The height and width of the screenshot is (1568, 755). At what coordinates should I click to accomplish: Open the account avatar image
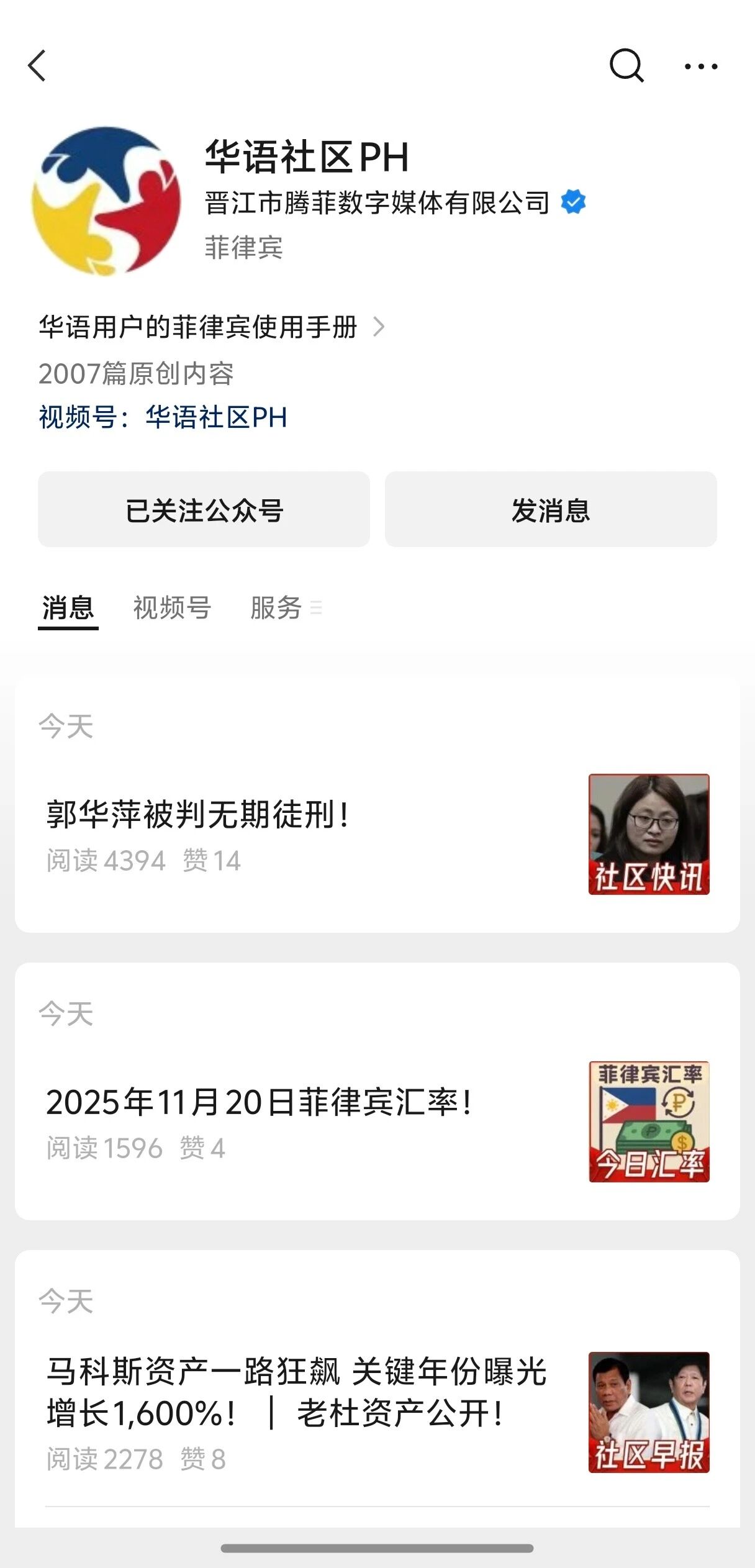[x=106, y=201]
